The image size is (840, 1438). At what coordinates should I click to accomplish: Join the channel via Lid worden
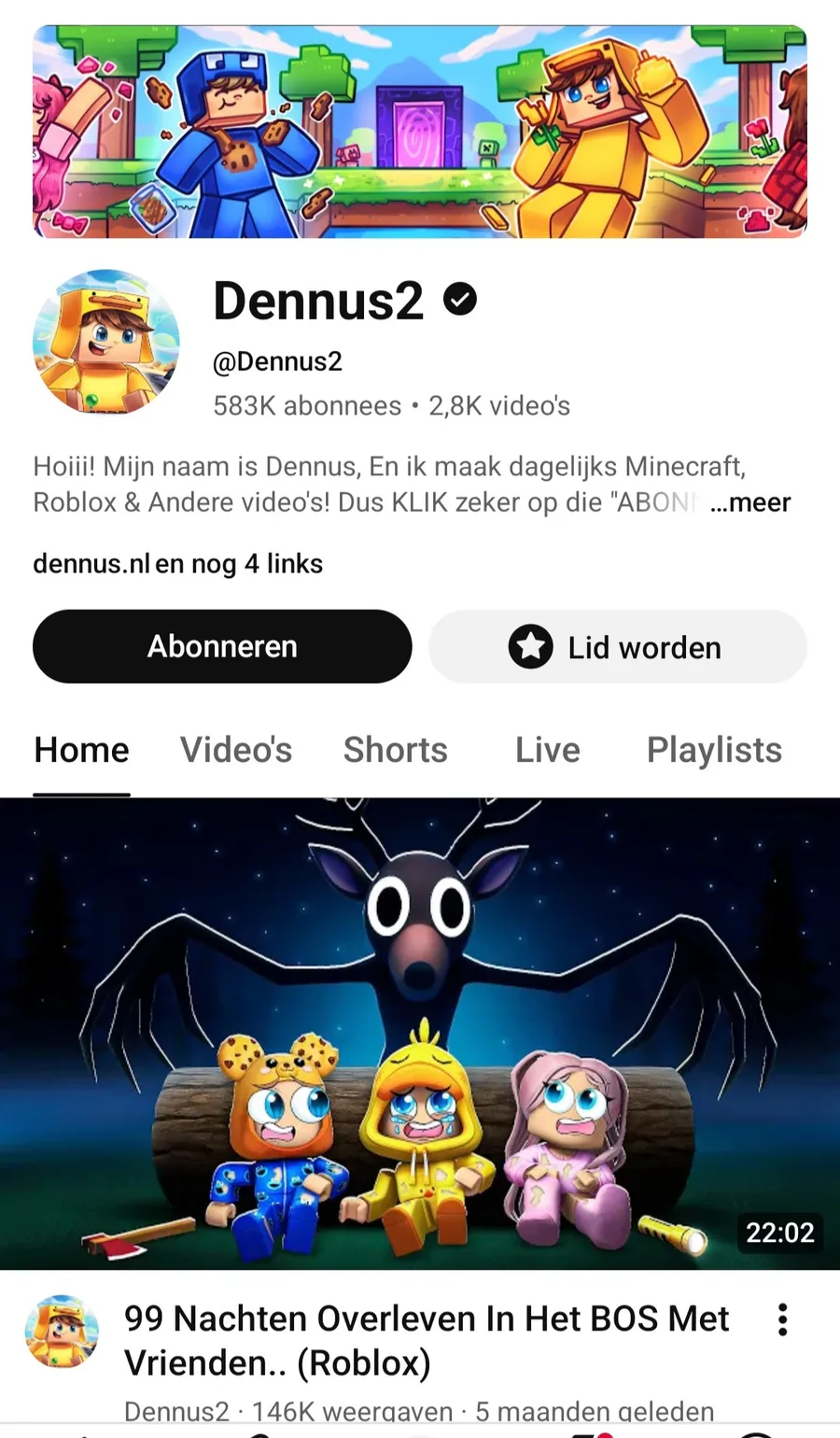click(x=617, y=646)
